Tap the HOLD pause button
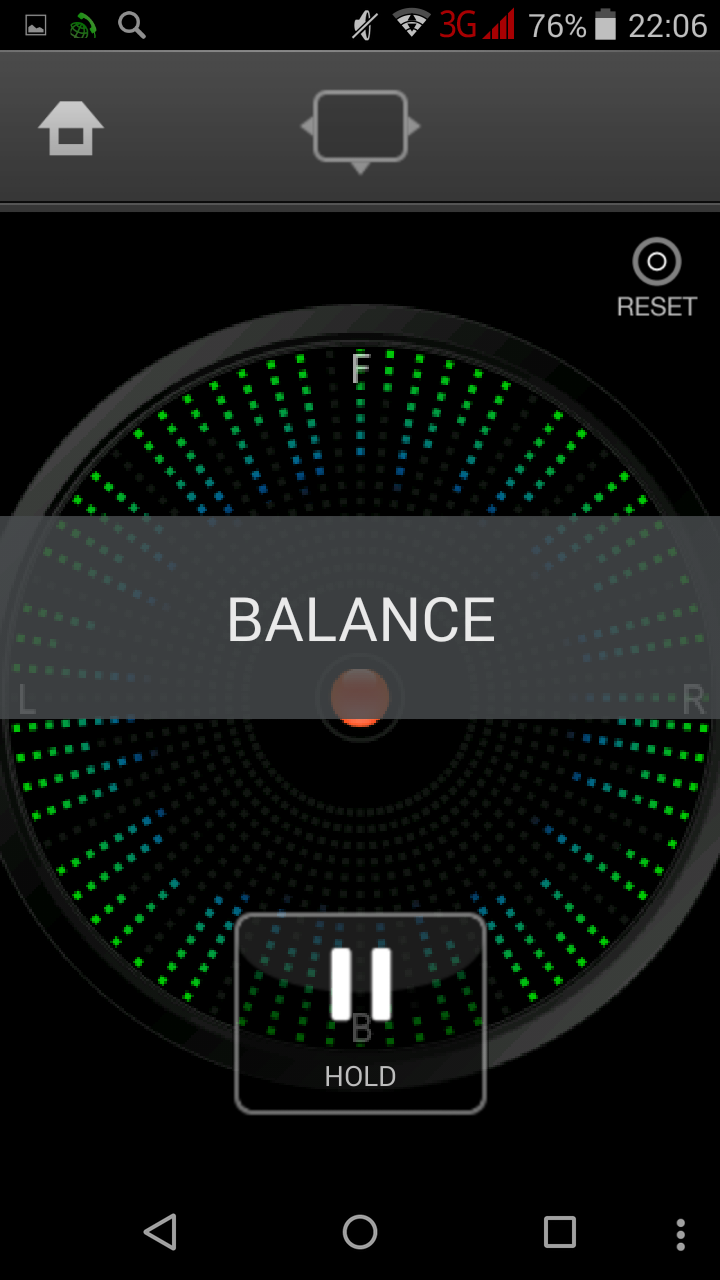Image resolution: width=720 pixels, height=1280 pixels. (x=360, y=1012)
